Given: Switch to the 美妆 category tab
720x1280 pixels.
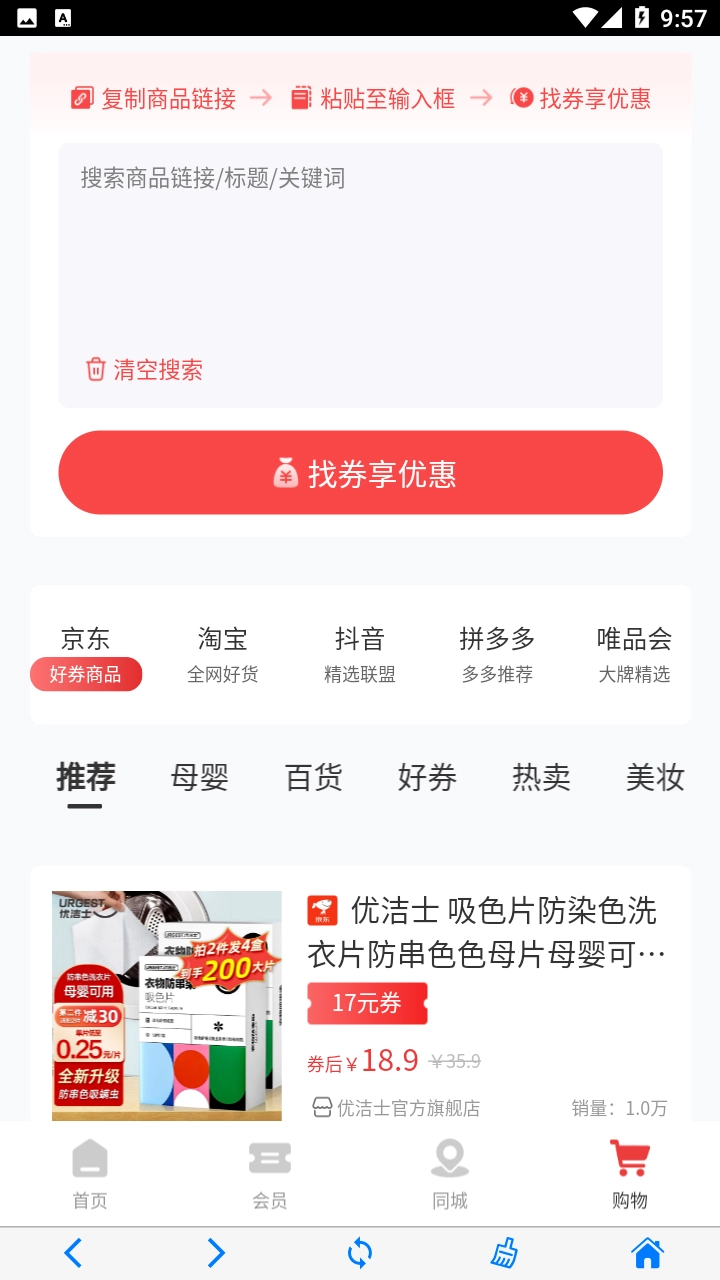Looking at the screenshot, I should click(x=655, y=777).
